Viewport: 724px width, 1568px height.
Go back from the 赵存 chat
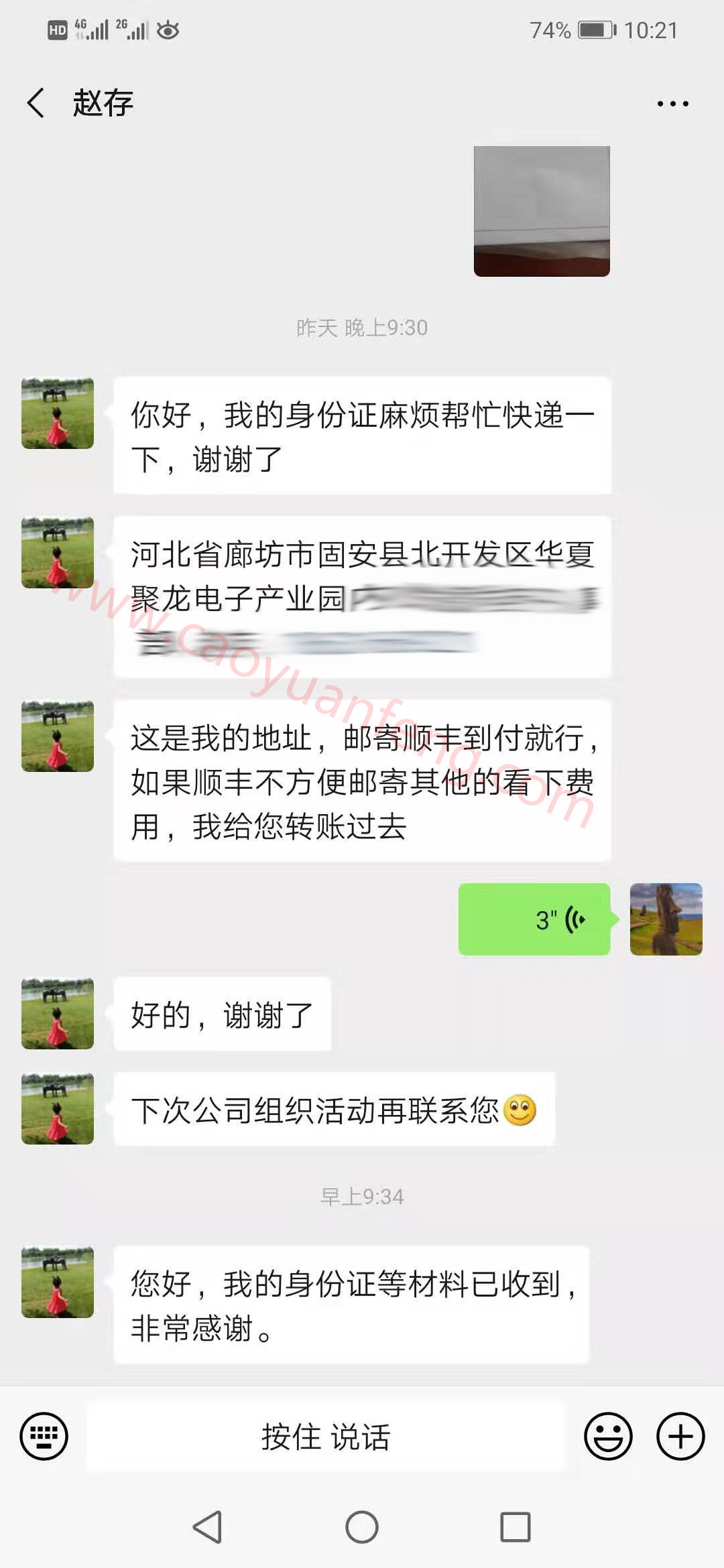(36, 103)
